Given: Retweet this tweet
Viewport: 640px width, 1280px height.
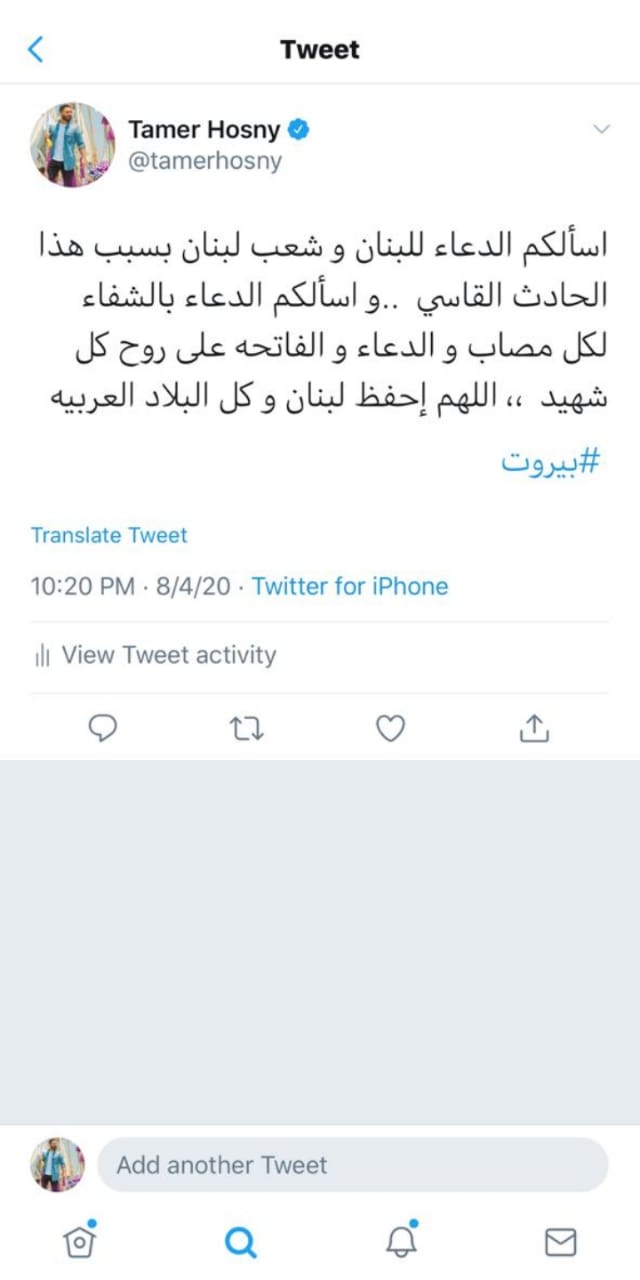Looking at the screenshot, I should [x=247, y=730].
